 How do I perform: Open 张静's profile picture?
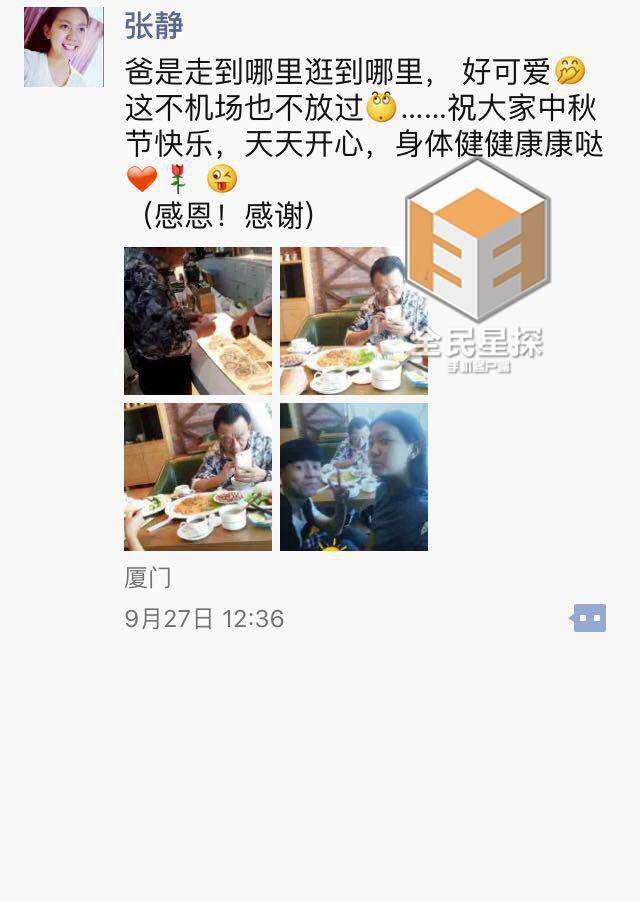[64, 47]
